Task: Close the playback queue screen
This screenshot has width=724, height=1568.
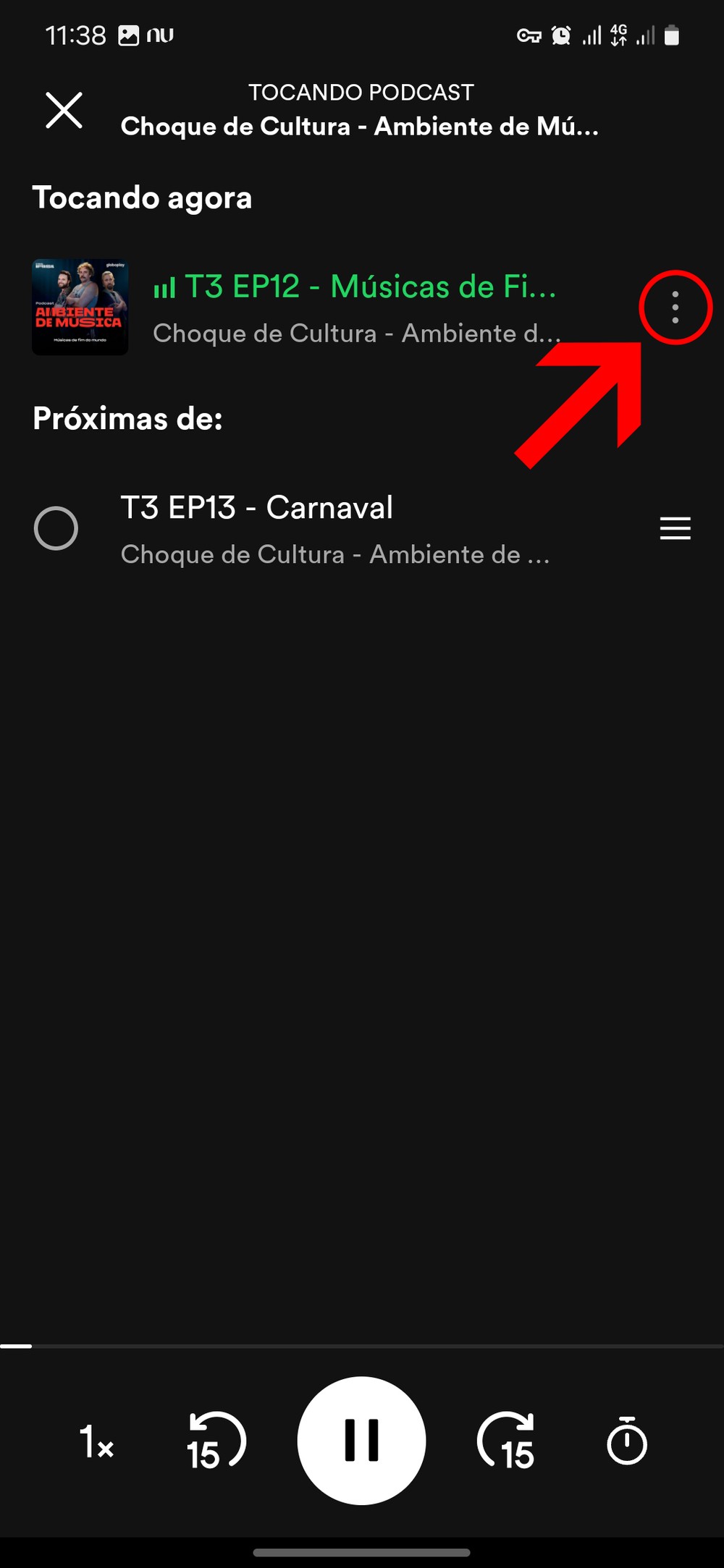Action: click(64, 111)
